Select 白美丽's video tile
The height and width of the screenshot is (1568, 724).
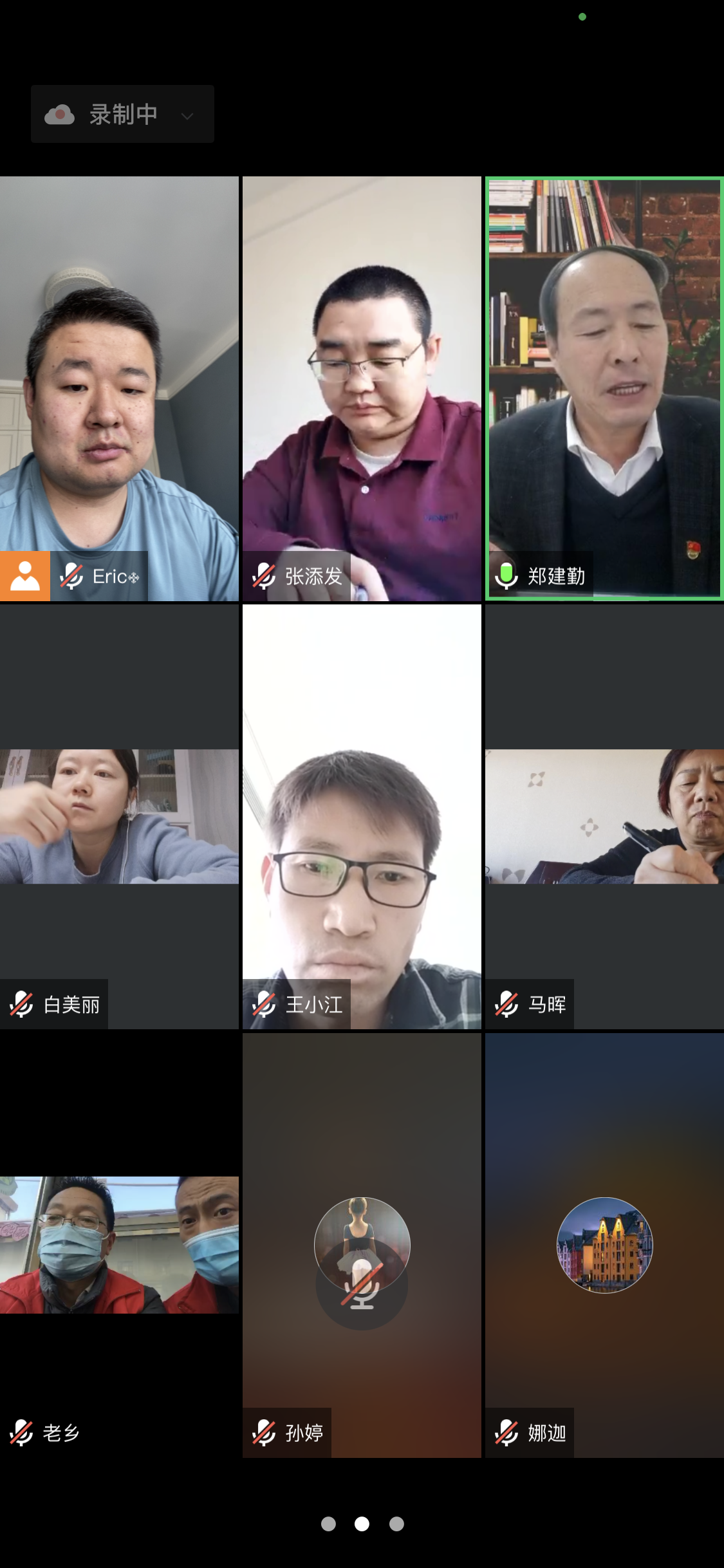coord(119,816)
